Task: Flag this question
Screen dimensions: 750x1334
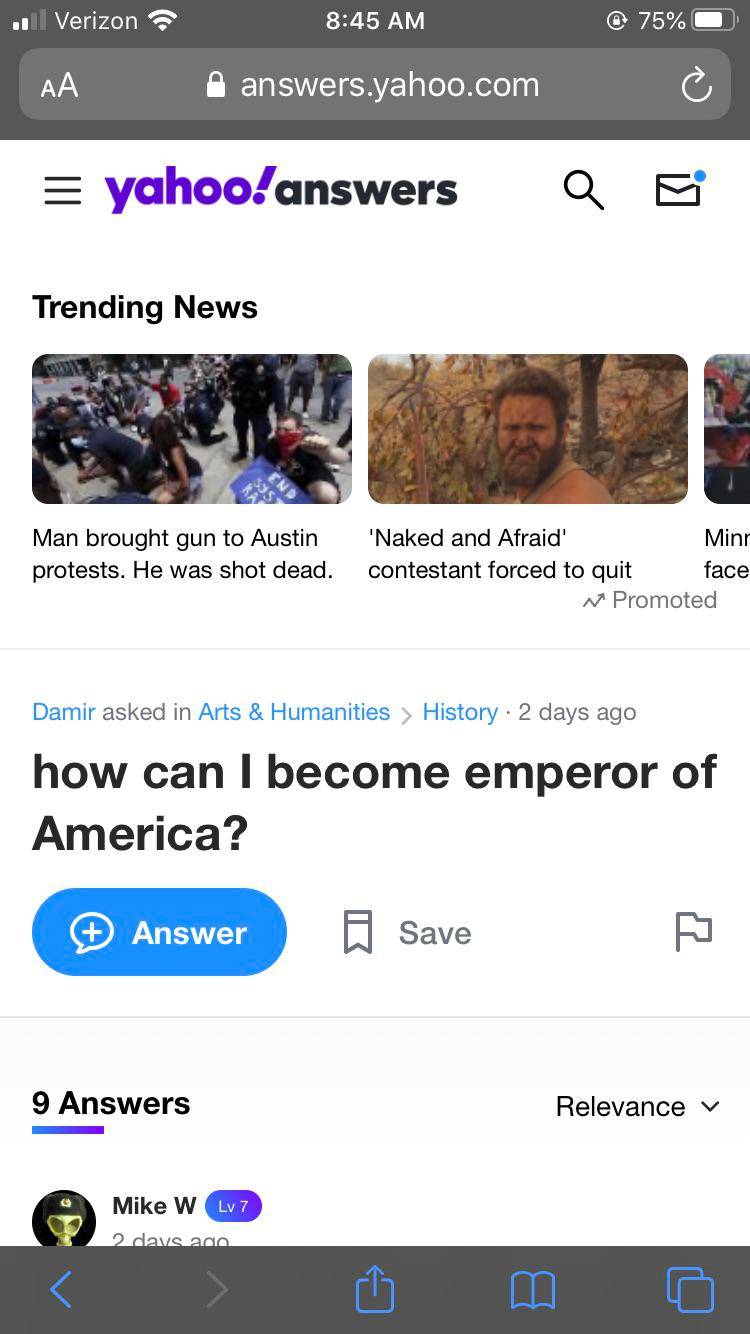Action: click(693, 931)
